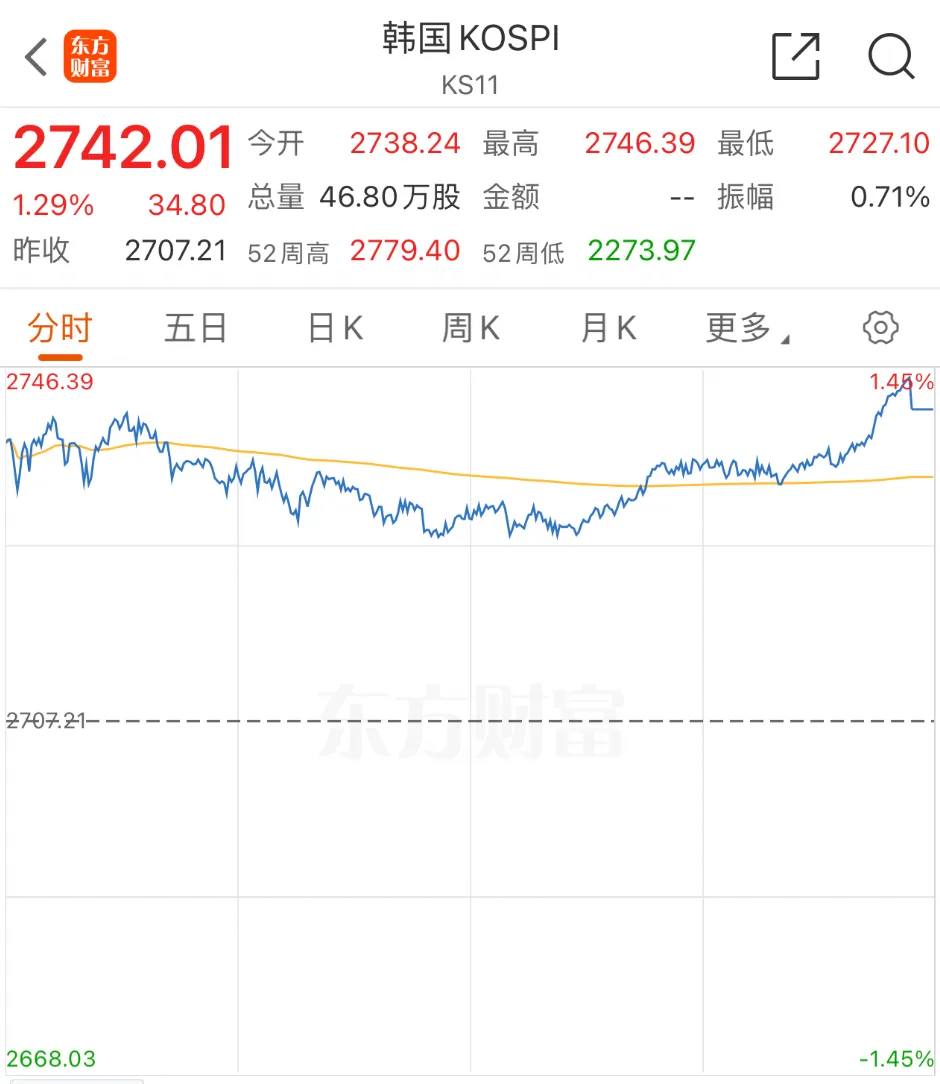The height and width of the screenshot is (1084, 940).
Task: Go back using the arrow icon
Action: (x=37, y=57)
